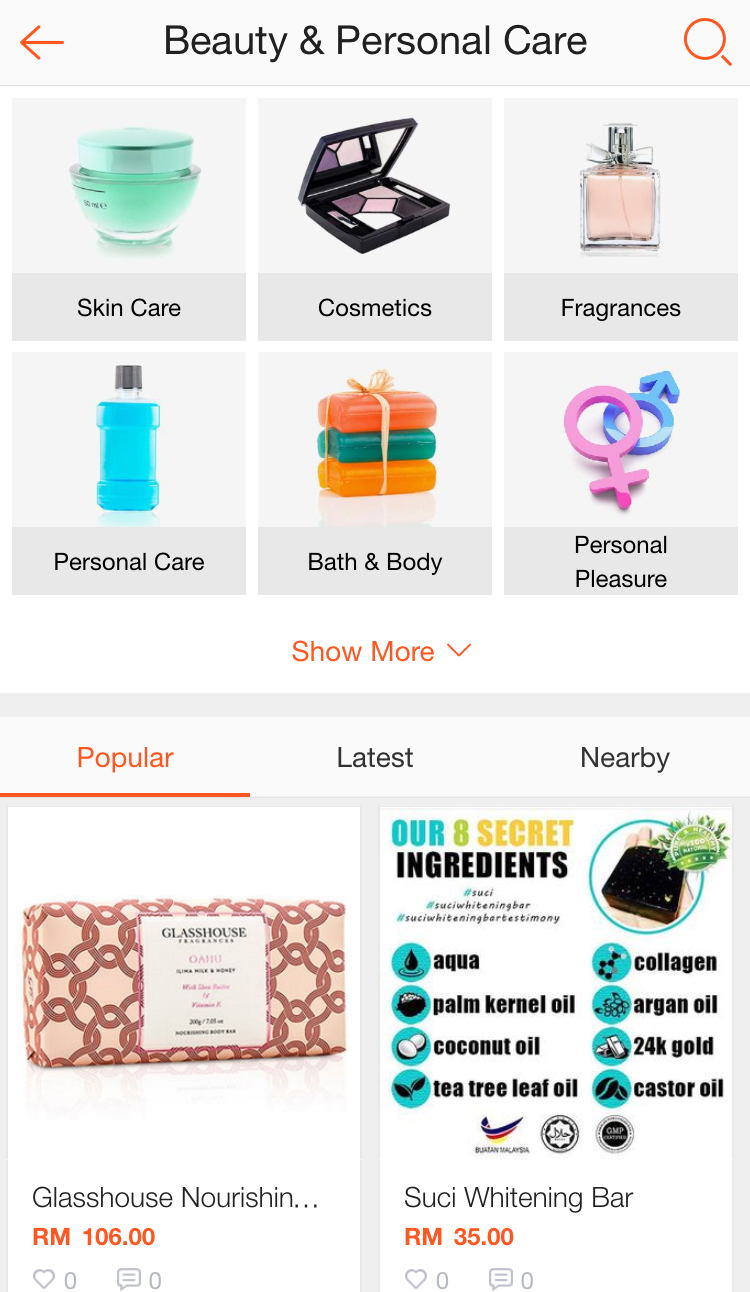Open the Personal Pleasure category
This screenshot has width=750, height=1292.
pos(621,473)
